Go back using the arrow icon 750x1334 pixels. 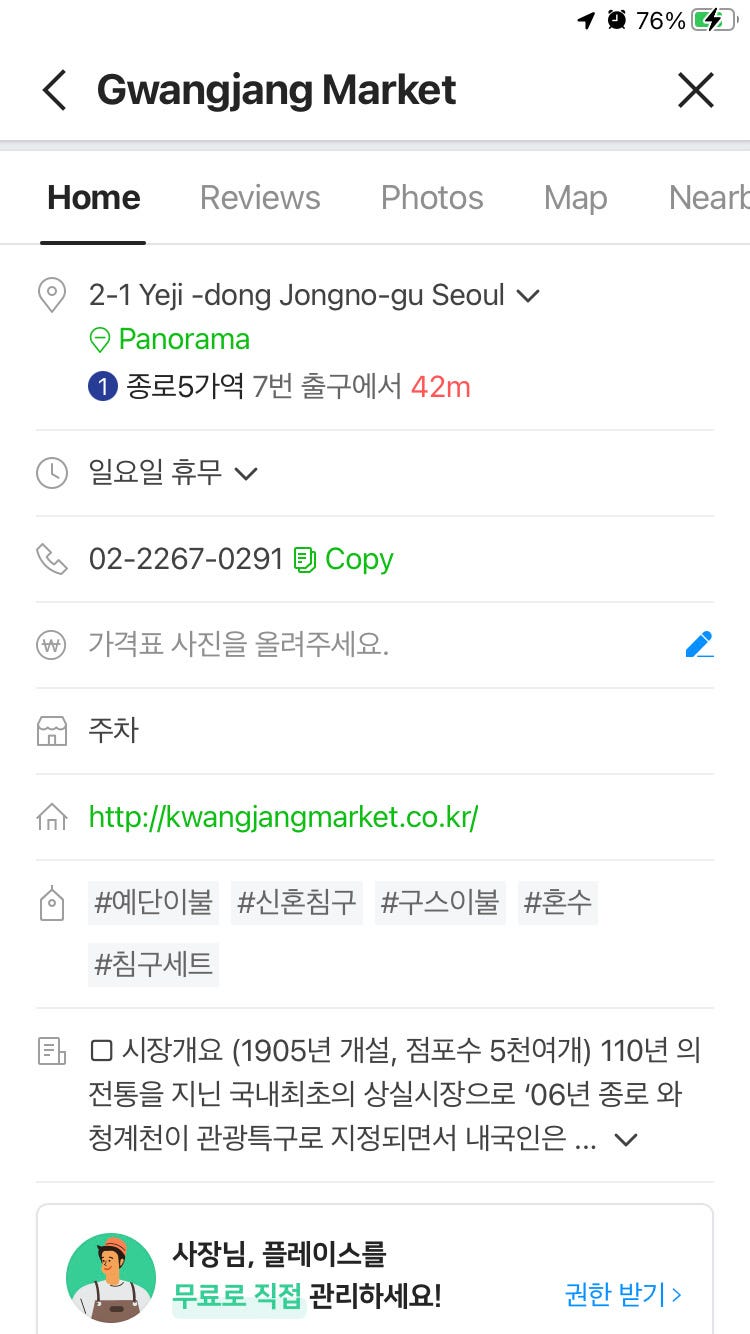pos(55,90)
